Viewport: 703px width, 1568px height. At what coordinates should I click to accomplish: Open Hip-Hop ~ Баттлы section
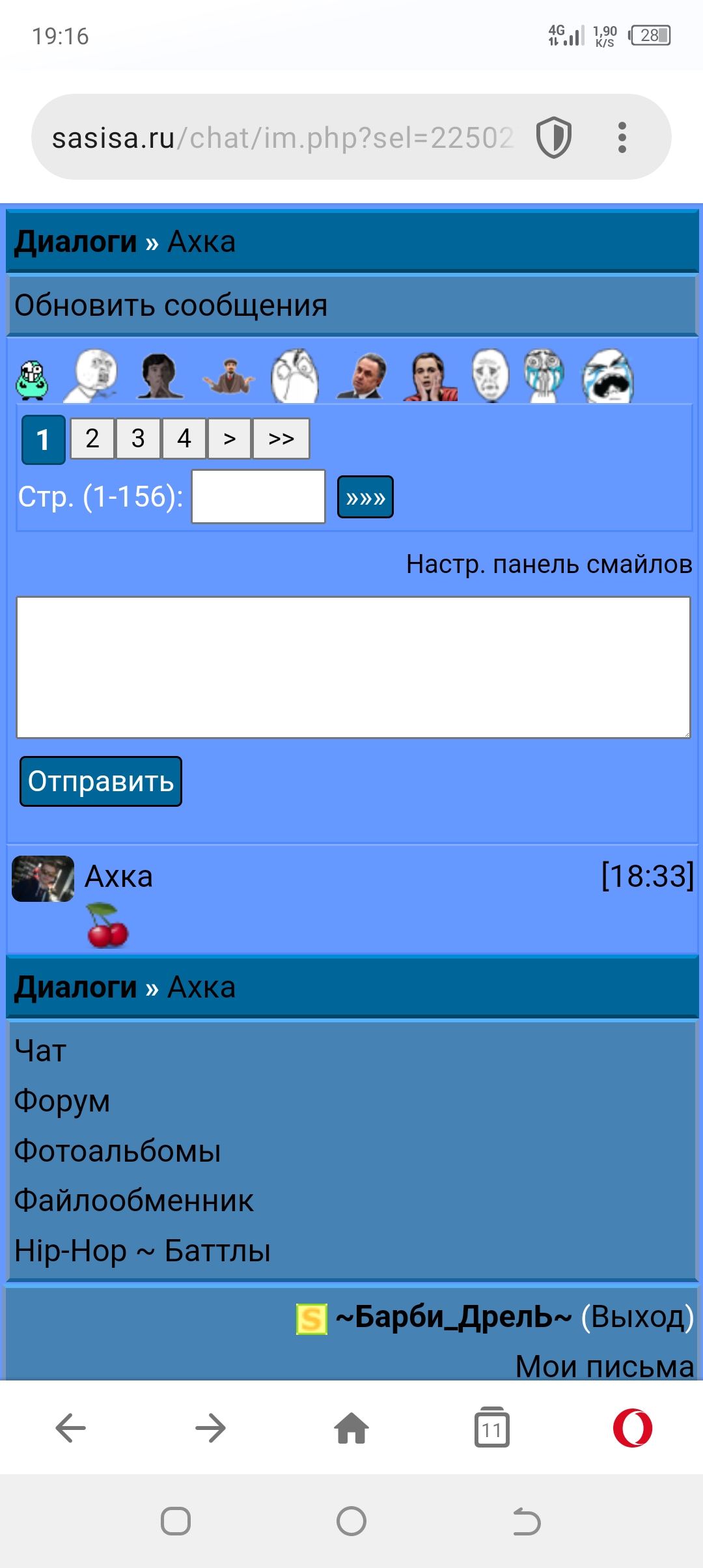click(x=143, y=1251)
